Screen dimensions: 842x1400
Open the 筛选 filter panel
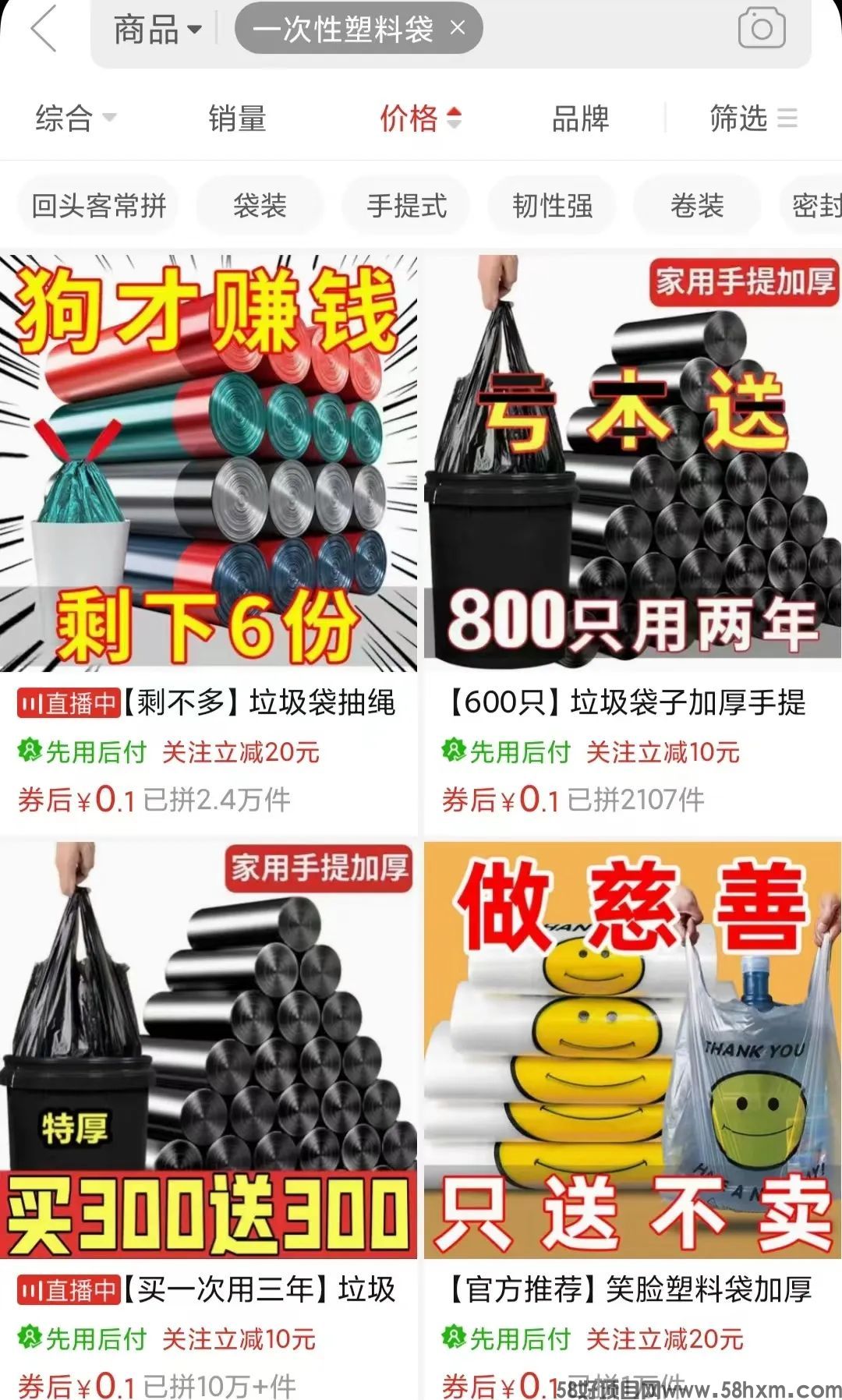[x=752, y=118]
